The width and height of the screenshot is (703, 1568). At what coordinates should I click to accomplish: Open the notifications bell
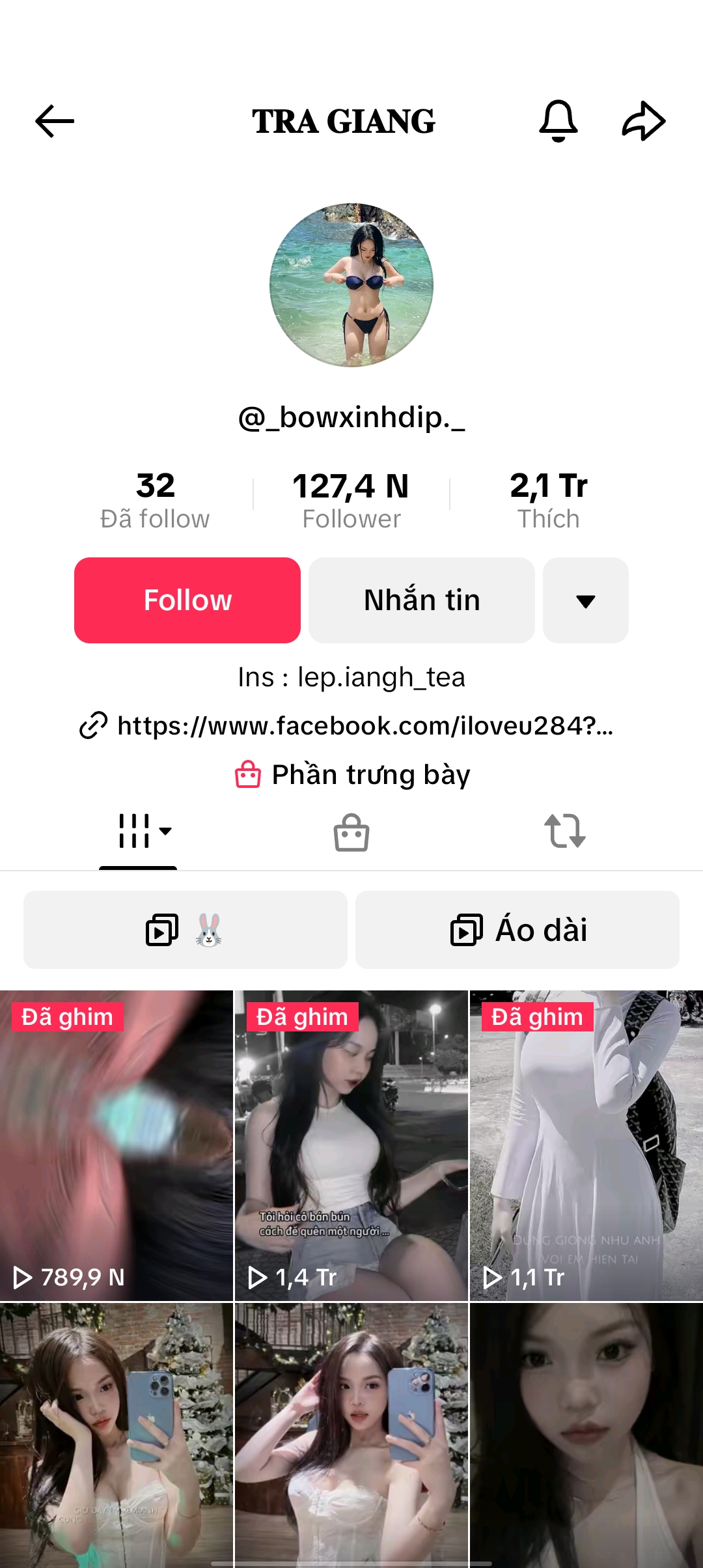pos(558,121)
